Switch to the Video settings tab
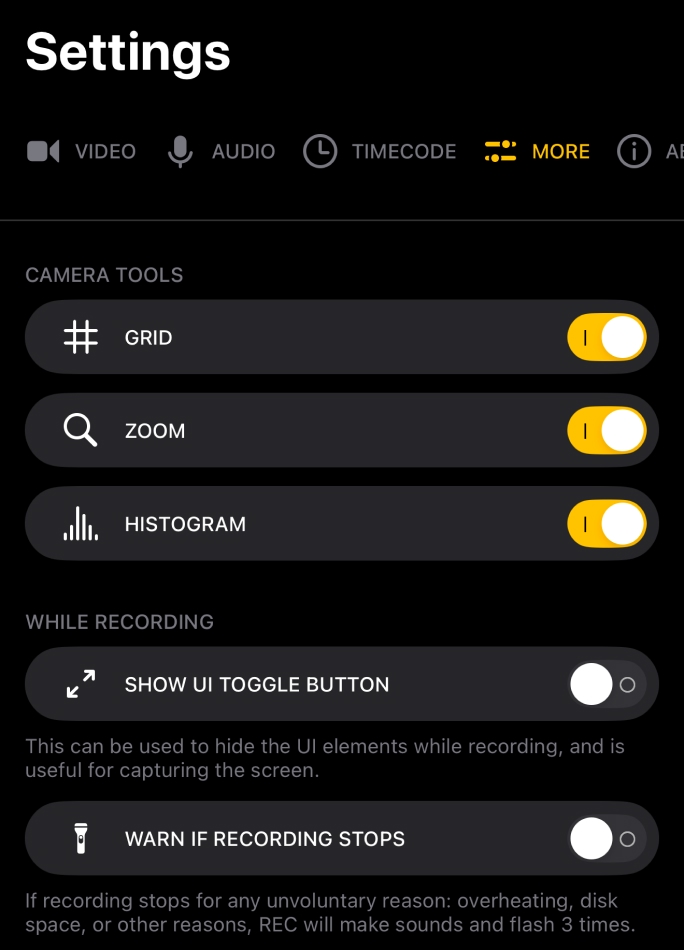The image size is (684, 950). click(x=82, y=152)
